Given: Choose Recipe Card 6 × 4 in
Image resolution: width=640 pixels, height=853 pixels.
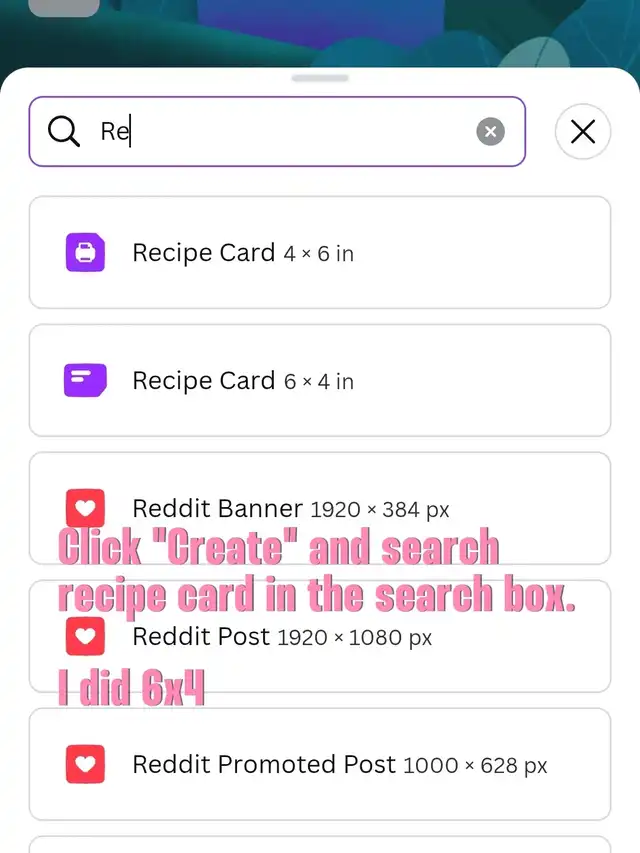Looking at the screenshot, I should (x=319, y=380).
